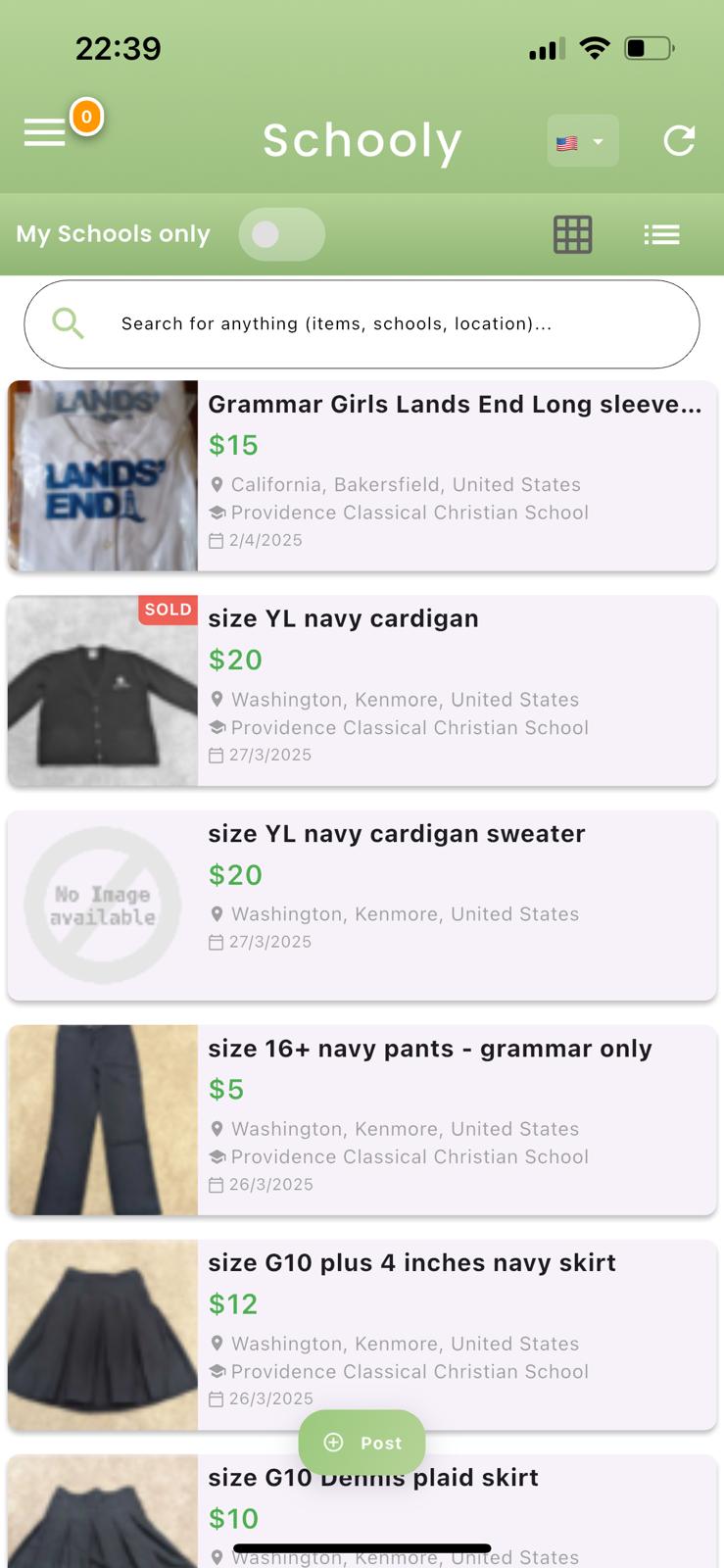Open the hamburger drawer menu
This screenshot has width=724, height=1568.
[45, 132]
